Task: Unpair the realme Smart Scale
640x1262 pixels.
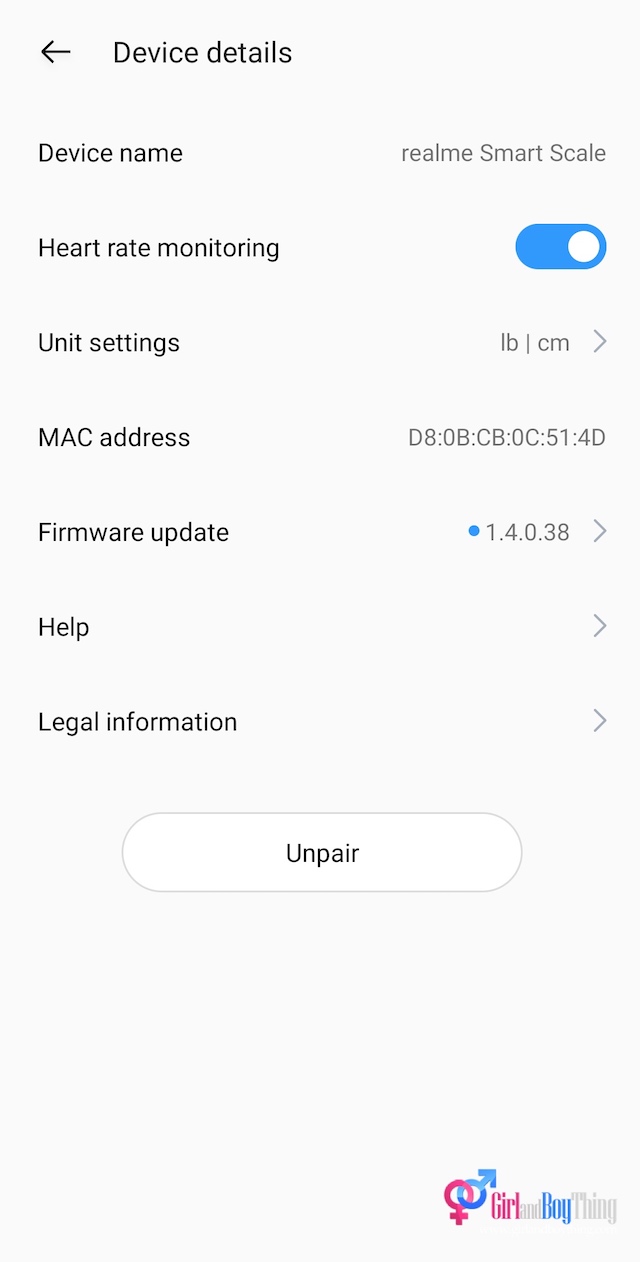Action: (322, 853)
